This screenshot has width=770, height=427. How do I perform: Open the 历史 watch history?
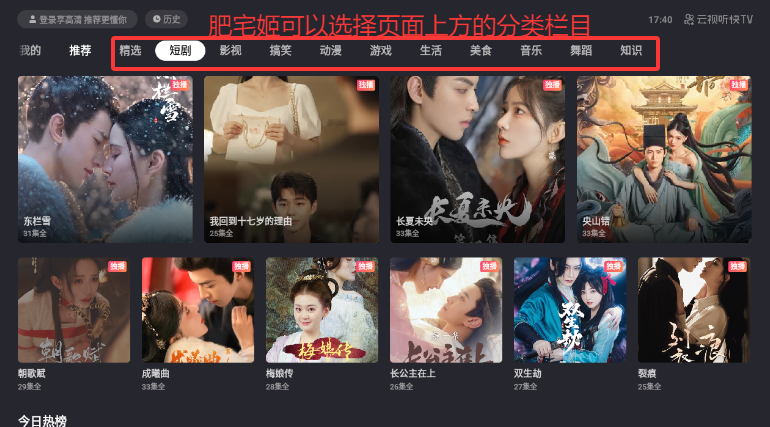click(166, 19)
